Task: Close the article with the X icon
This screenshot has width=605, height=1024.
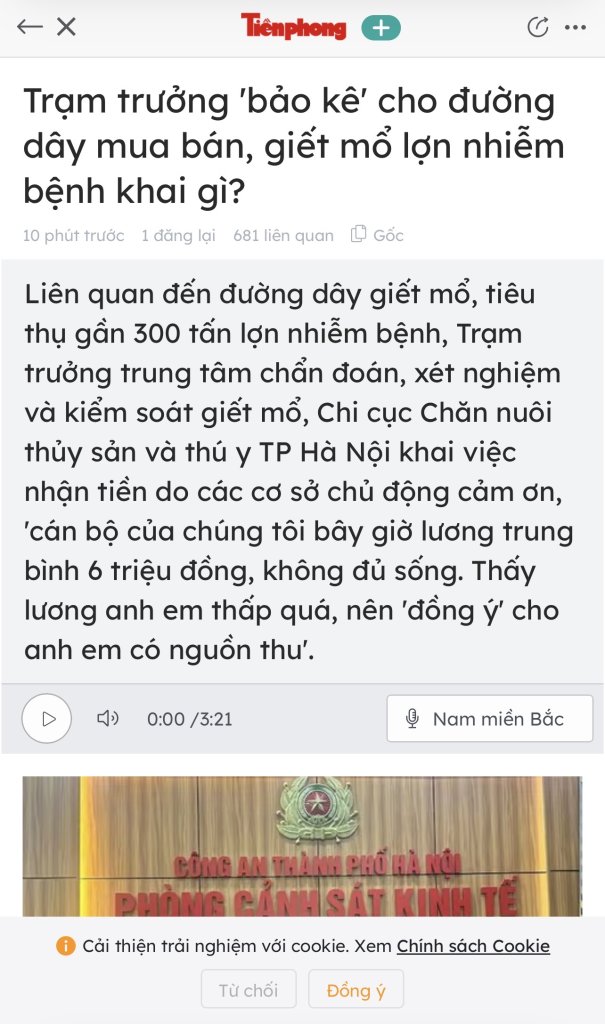Action: (x=66, y=27)
